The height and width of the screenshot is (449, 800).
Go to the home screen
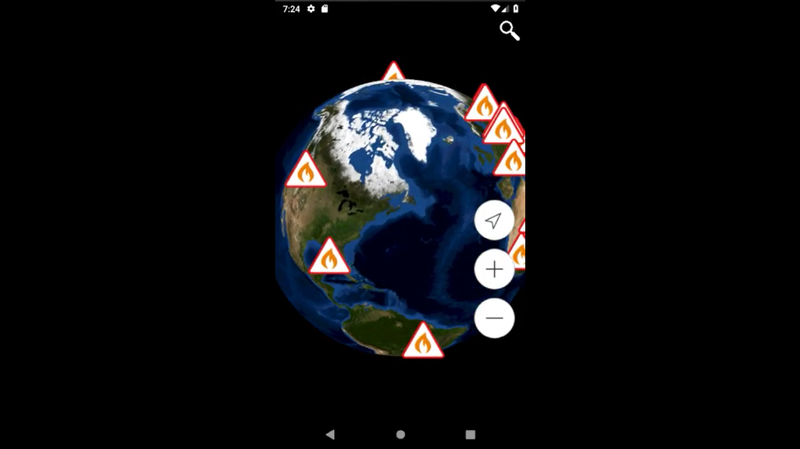tap(400, 435)
